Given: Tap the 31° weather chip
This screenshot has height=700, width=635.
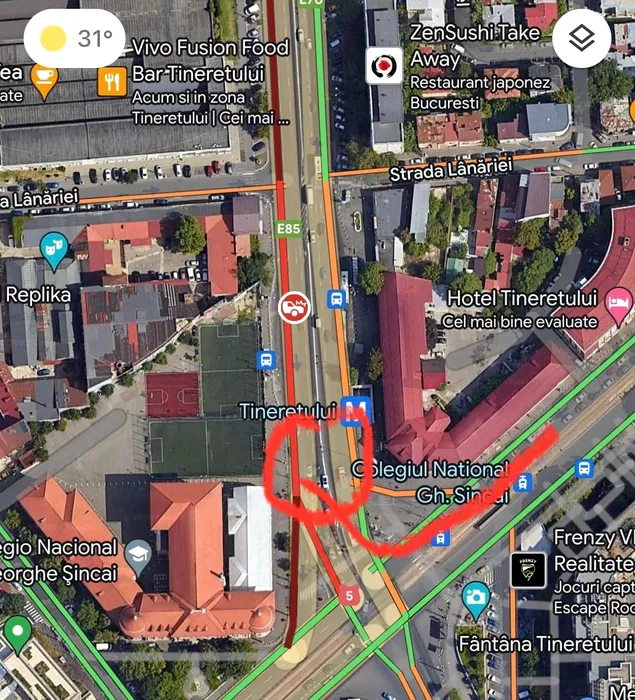Looking at the screenshot, I should pos(74,39).
